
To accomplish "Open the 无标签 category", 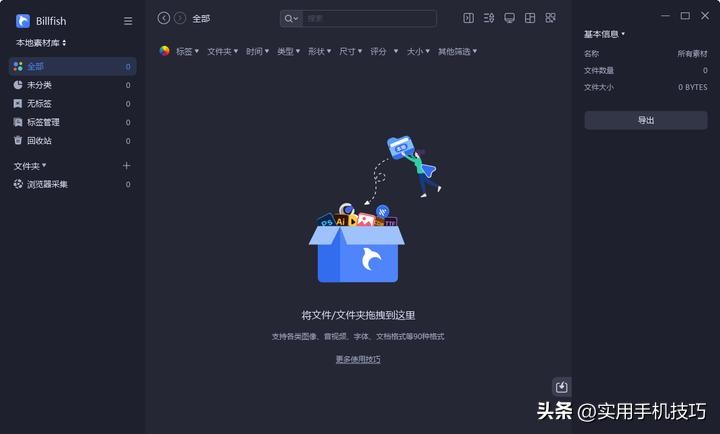I will pos(39,104).
